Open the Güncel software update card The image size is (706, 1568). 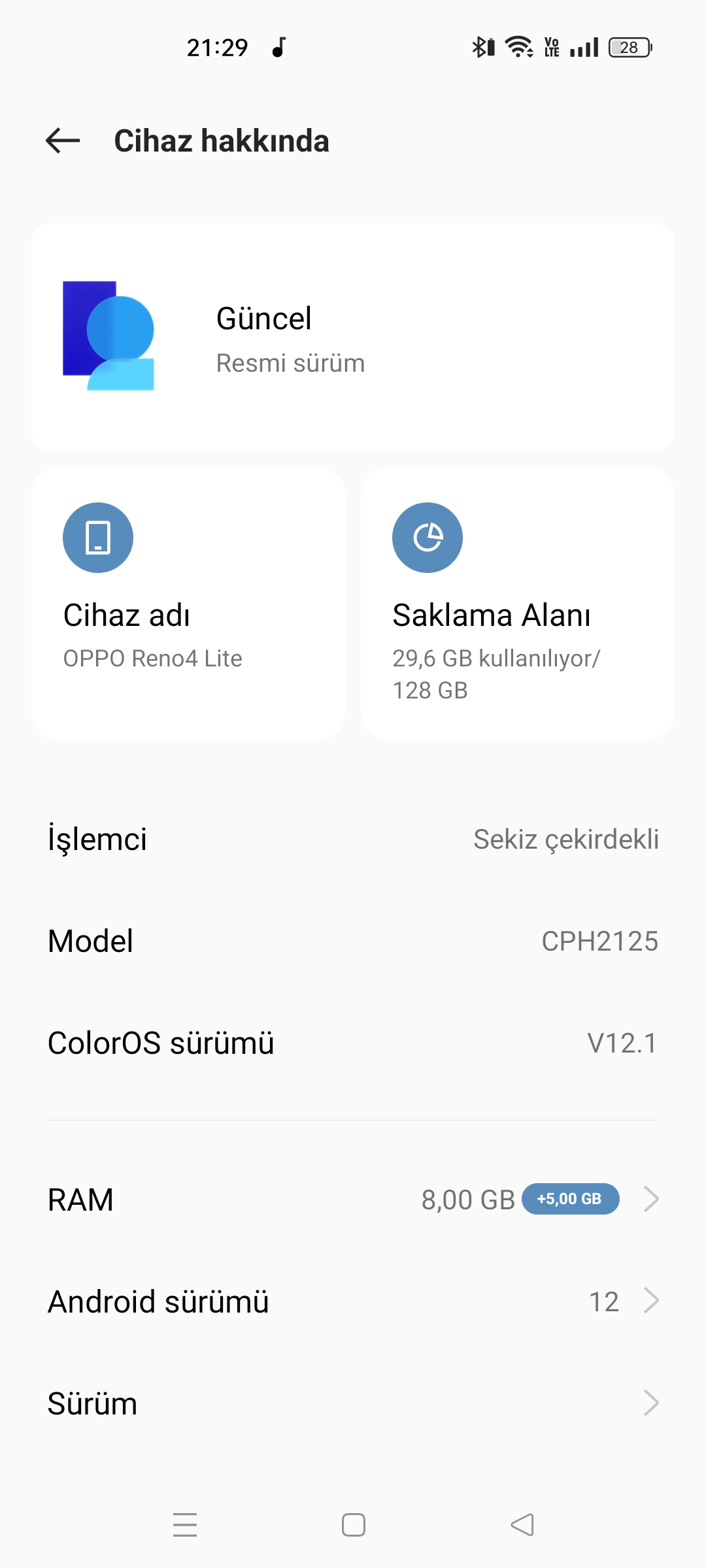coord(353,337)
